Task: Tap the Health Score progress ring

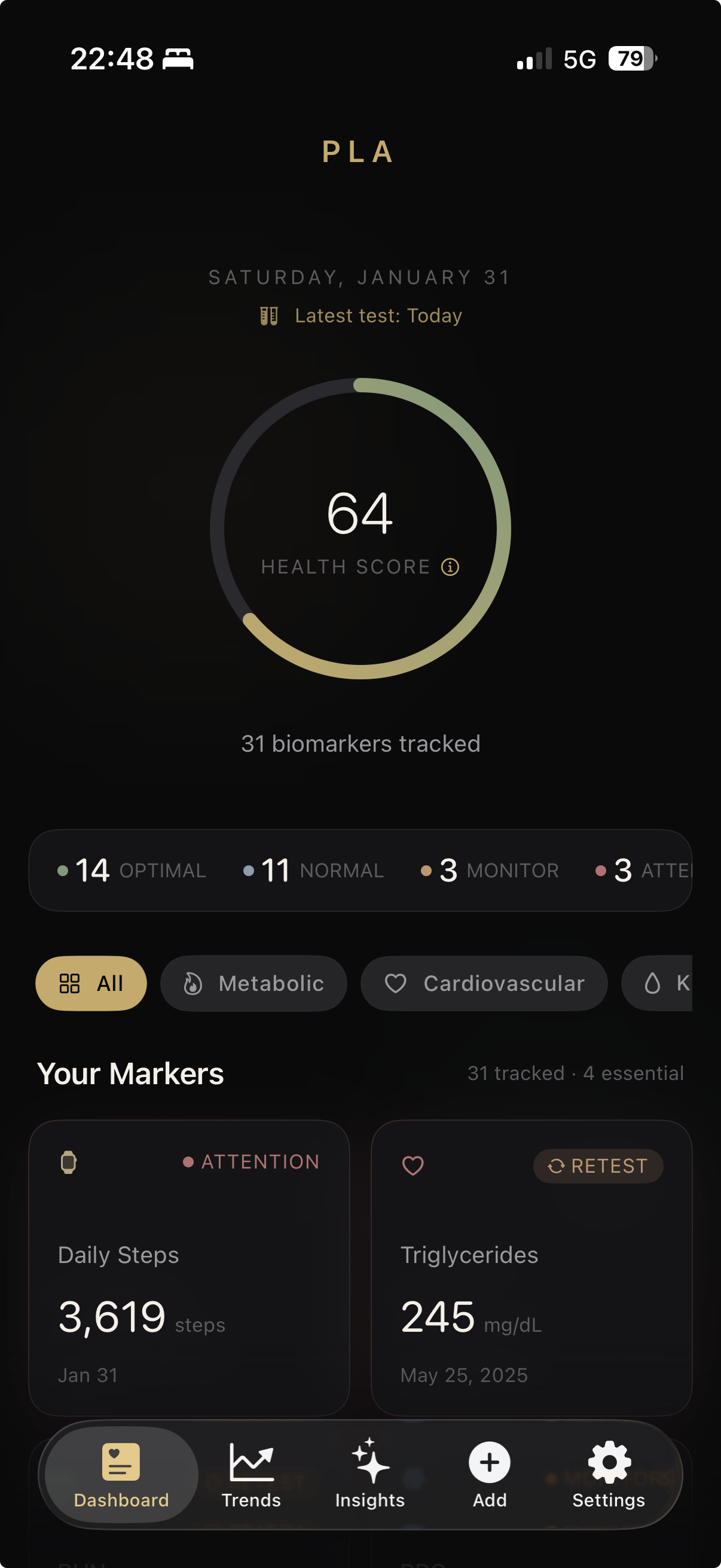Action: (360, 529)
